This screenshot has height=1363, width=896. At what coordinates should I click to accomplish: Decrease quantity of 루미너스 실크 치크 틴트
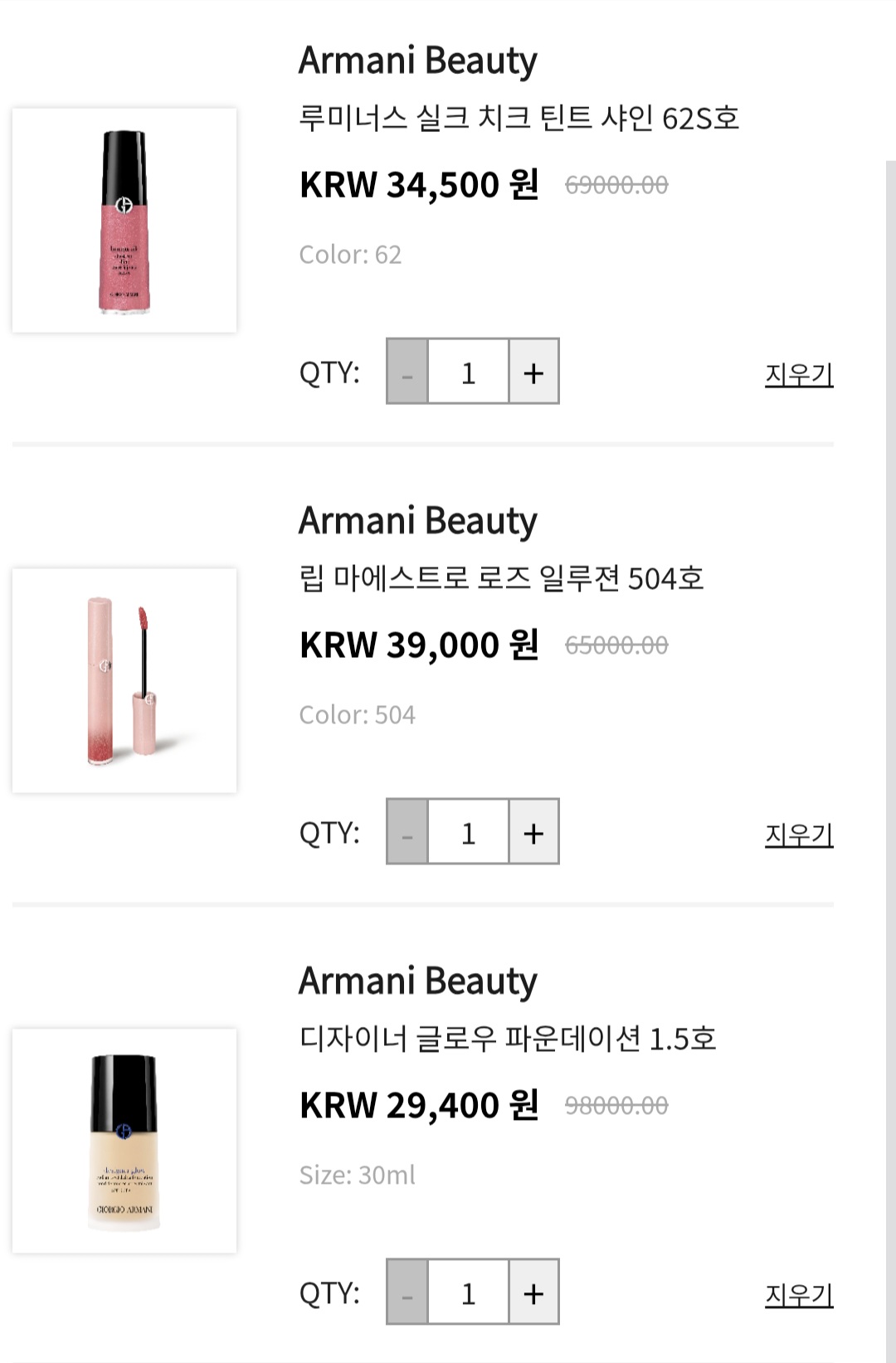pyautogui.click(x=407, y=372)
